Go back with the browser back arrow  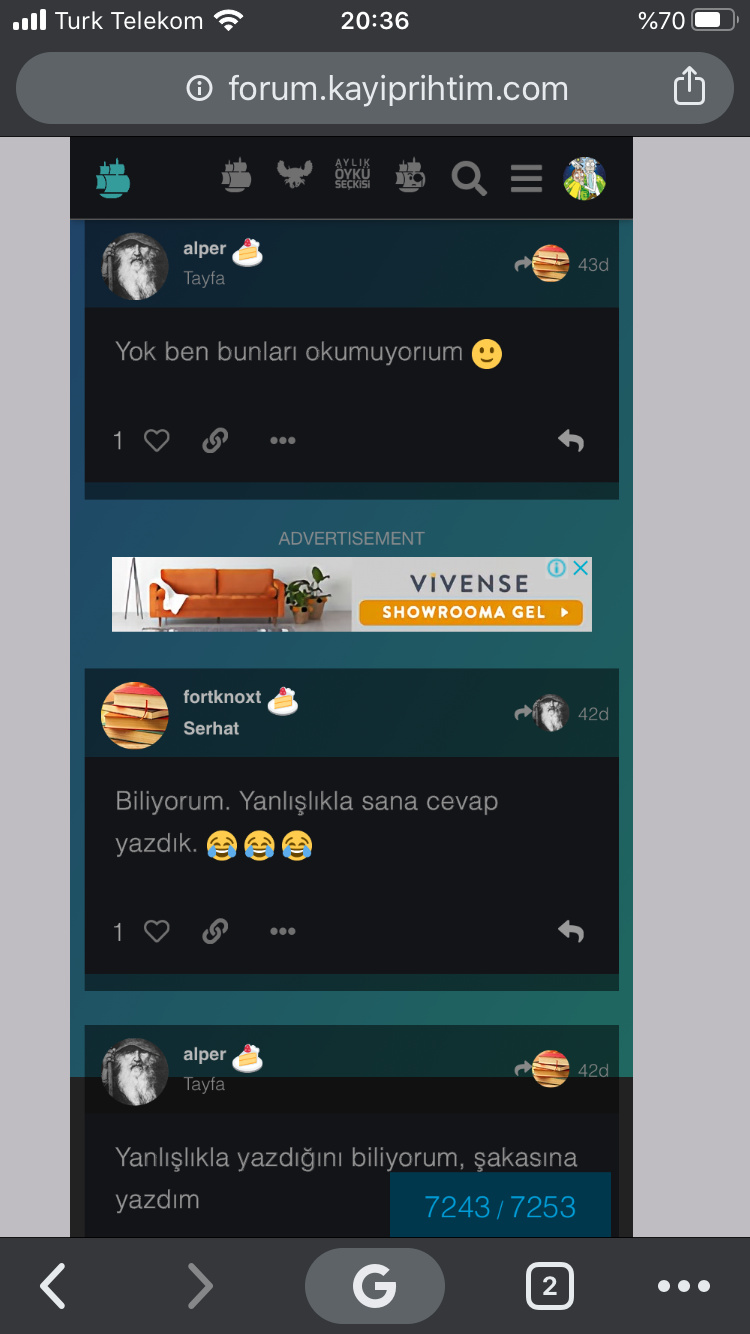[53, 1286]
